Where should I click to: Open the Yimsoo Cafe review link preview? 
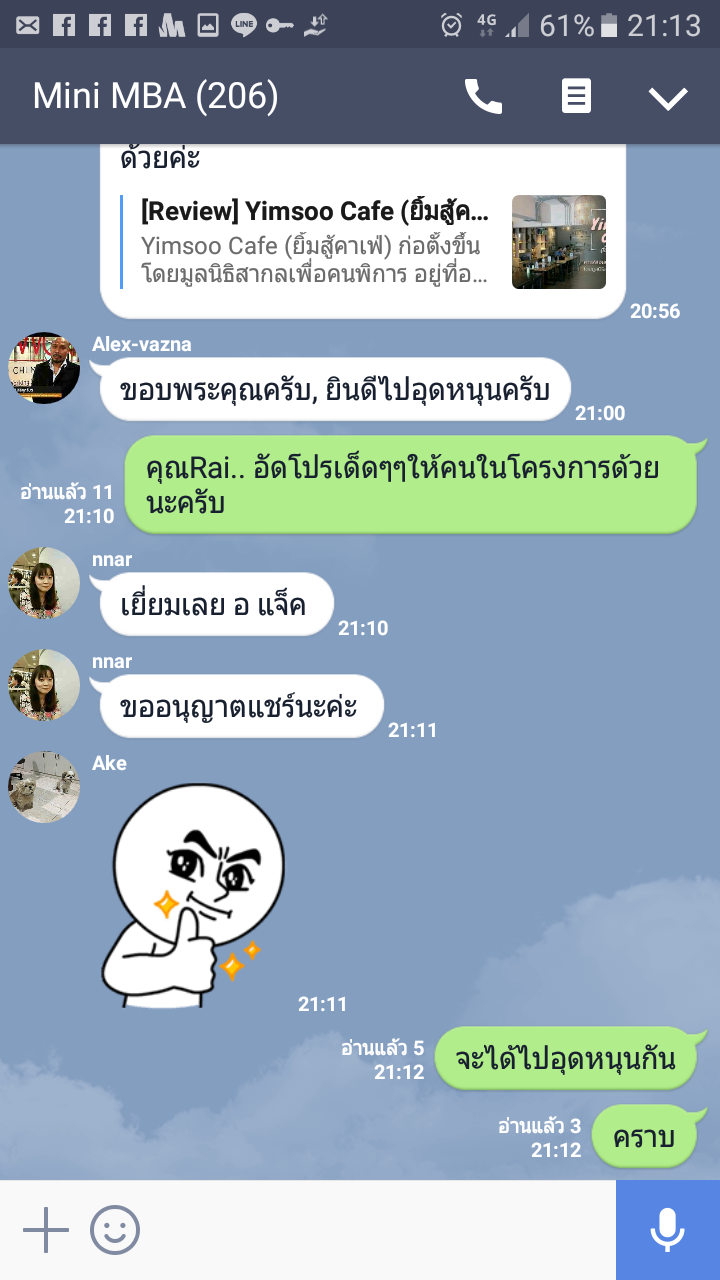364,242
